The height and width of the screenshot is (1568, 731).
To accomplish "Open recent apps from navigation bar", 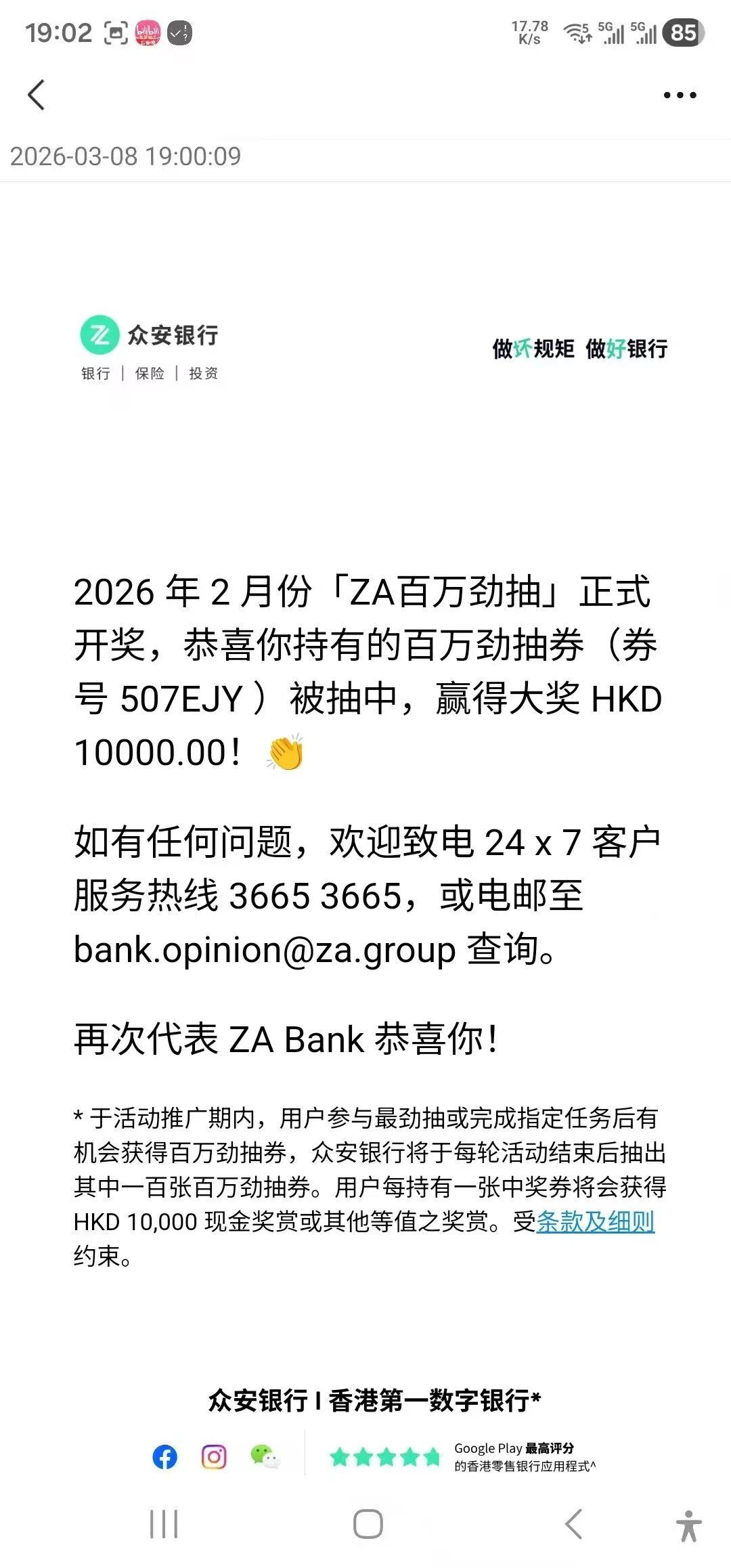I will [164, 1525].
